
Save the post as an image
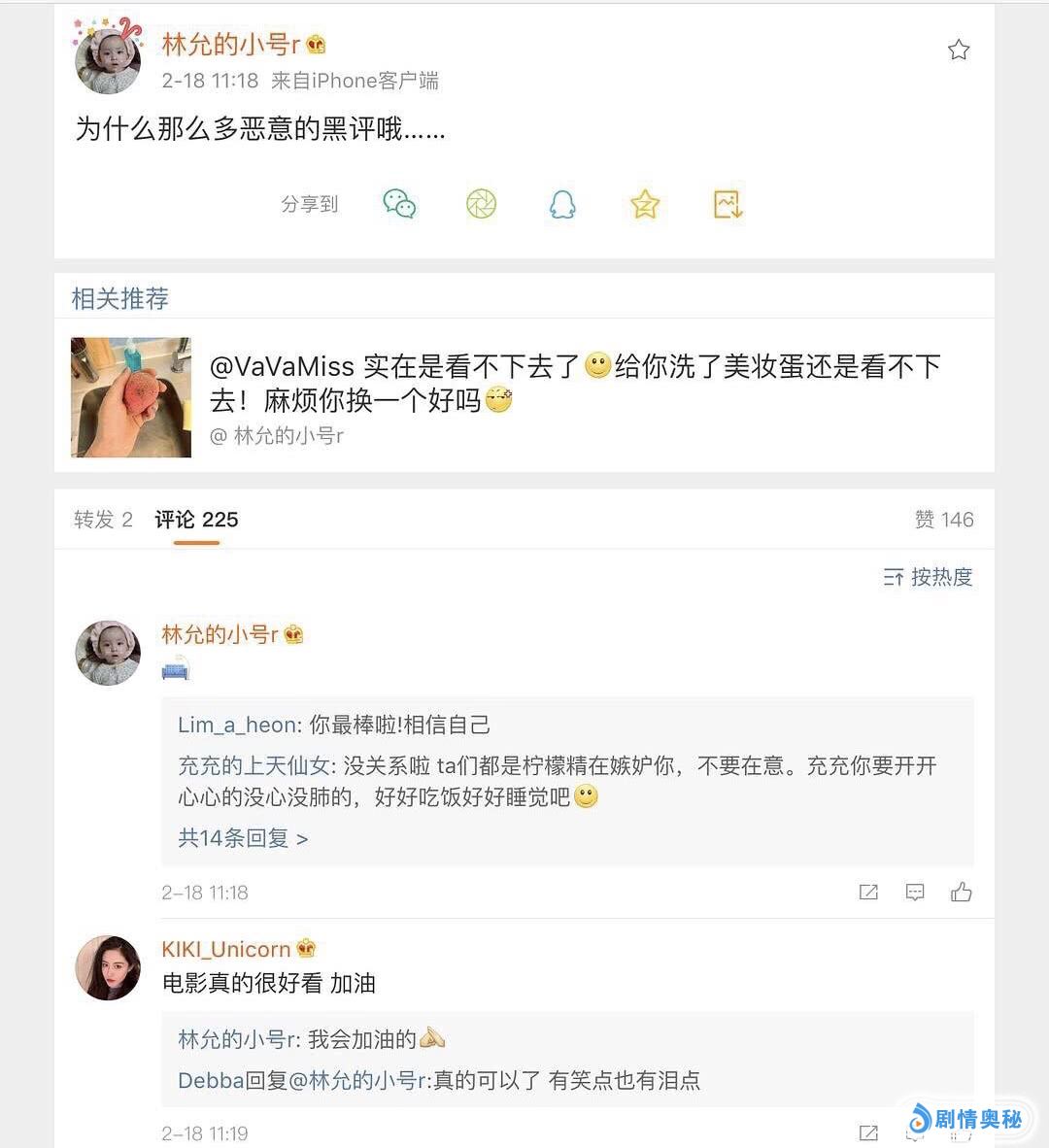[x=728, y=203]
